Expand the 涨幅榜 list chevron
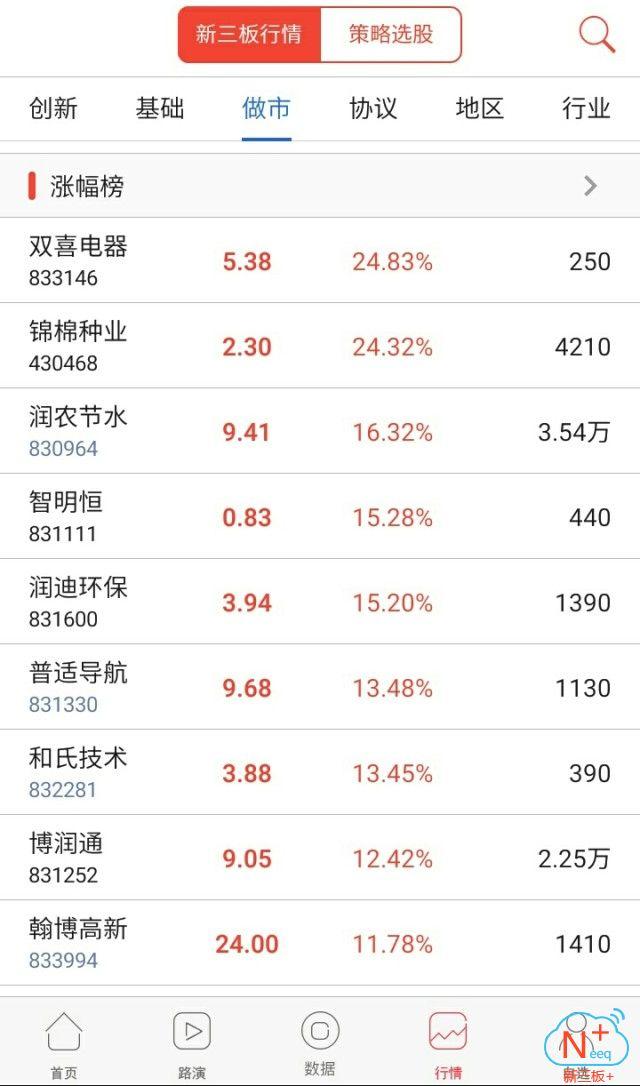The height and width of the screenshot is (1086, 640). pos(591,186)
